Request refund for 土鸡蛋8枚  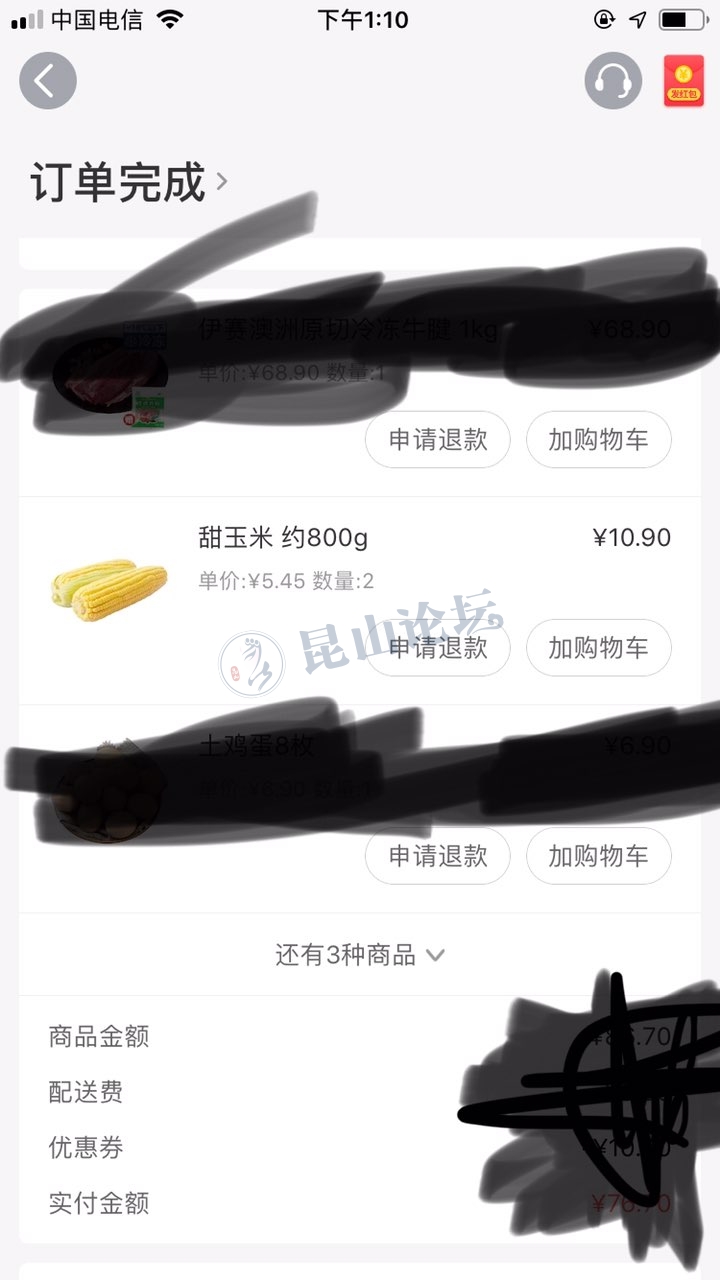(437, 855)
